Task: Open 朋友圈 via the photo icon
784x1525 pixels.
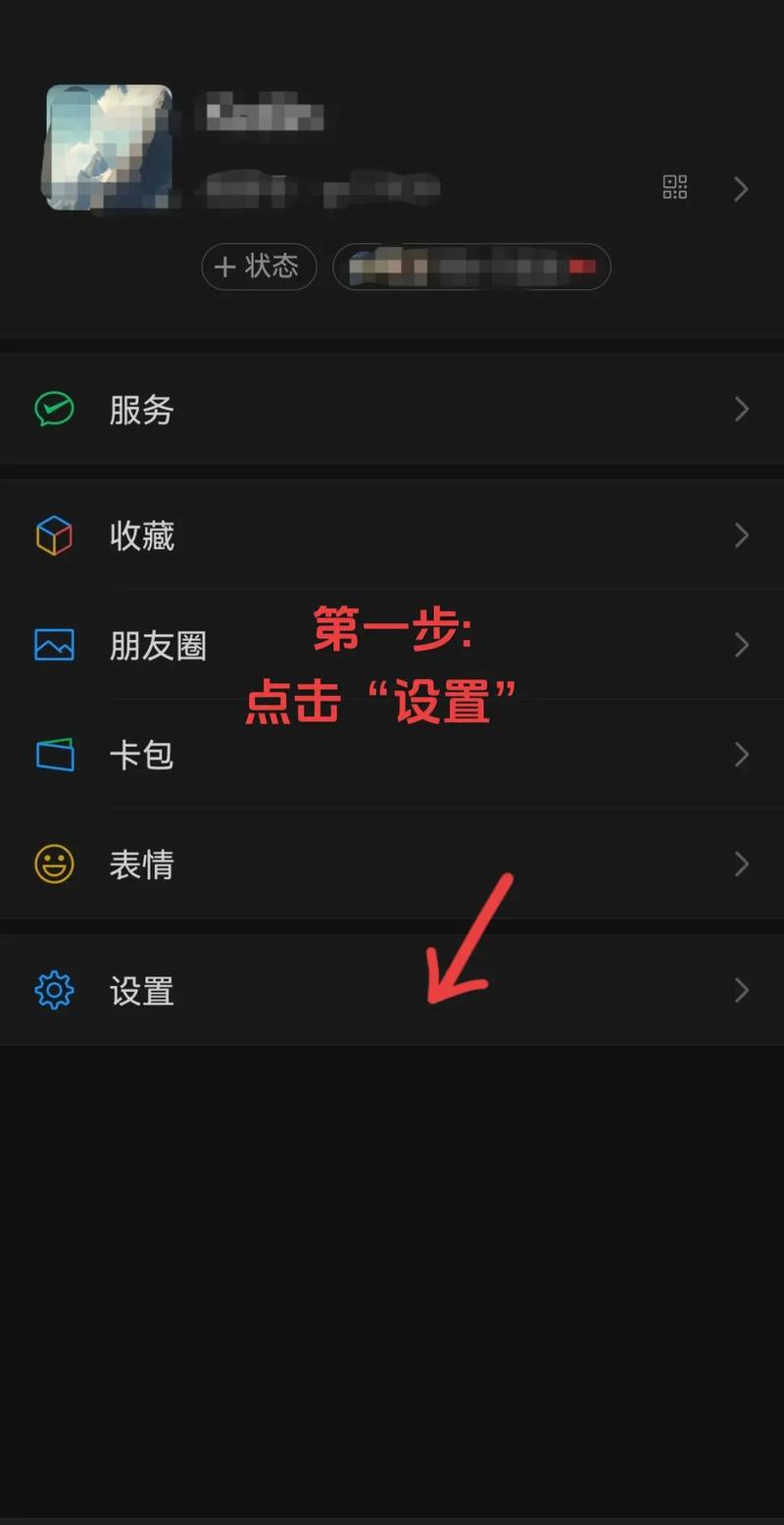Action: coord(55,645)
